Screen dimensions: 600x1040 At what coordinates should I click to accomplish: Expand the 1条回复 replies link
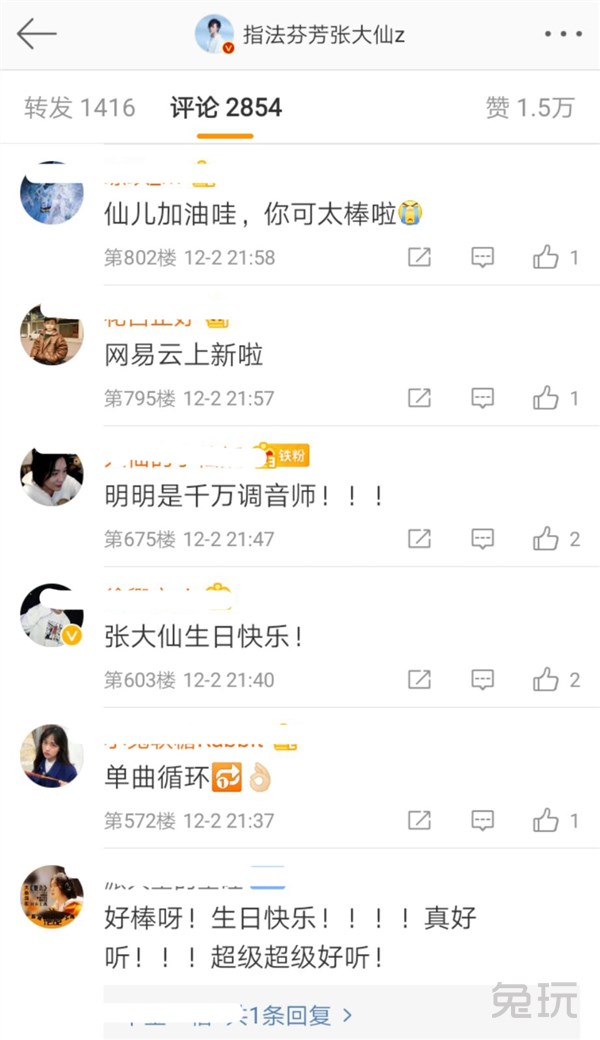coord(300,1015)
